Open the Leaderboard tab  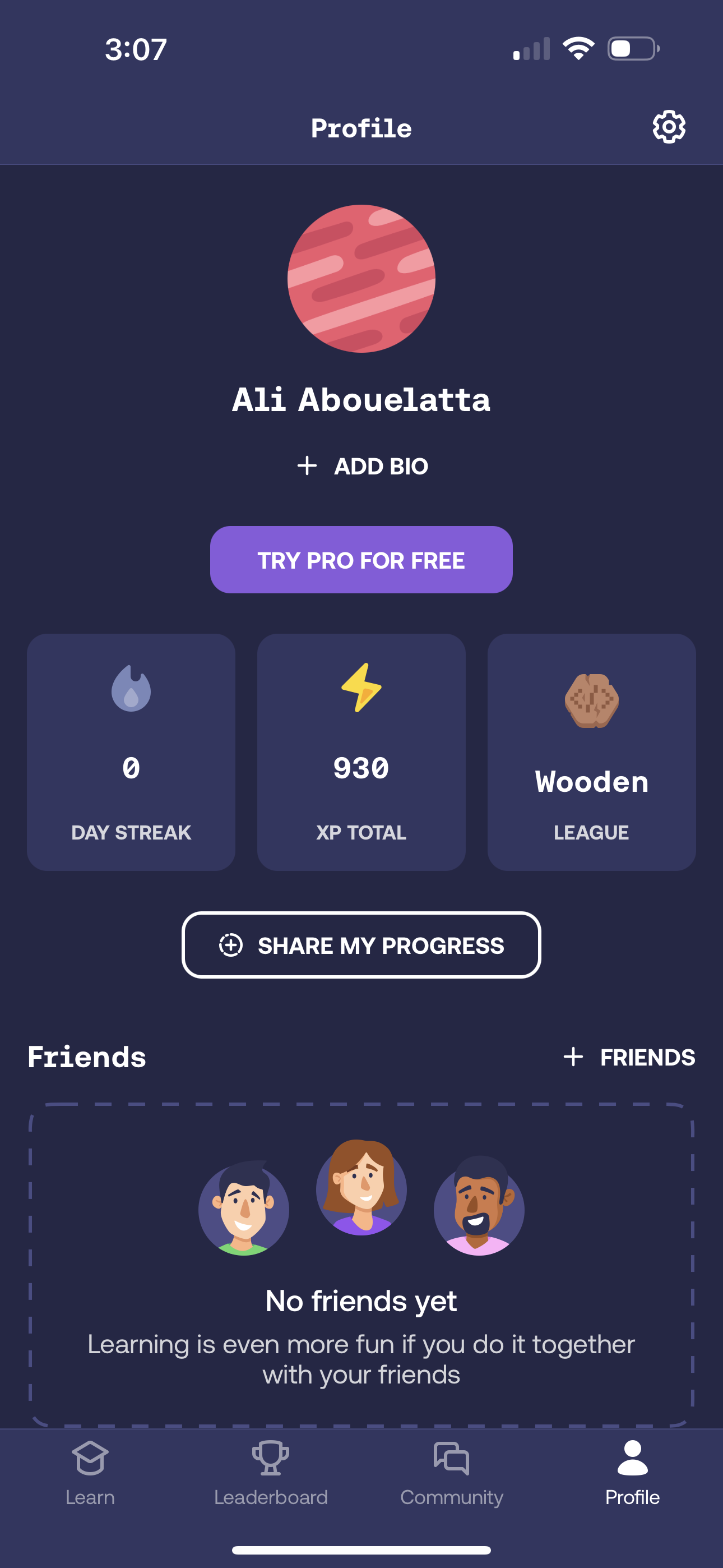pyautogui.click(x=270, y=1479)
